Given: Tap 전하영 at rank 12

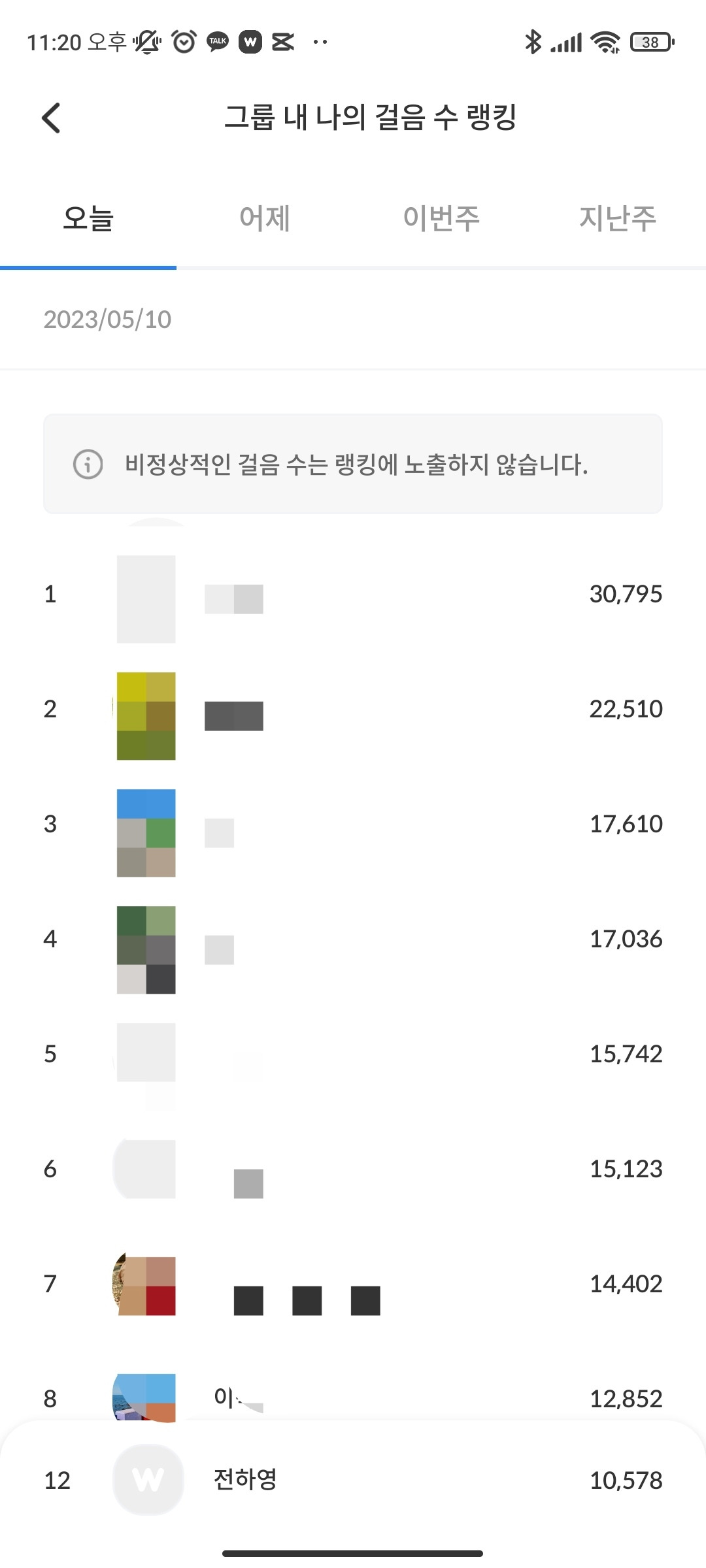Looking at the screenshot, I should [245, 1480].
